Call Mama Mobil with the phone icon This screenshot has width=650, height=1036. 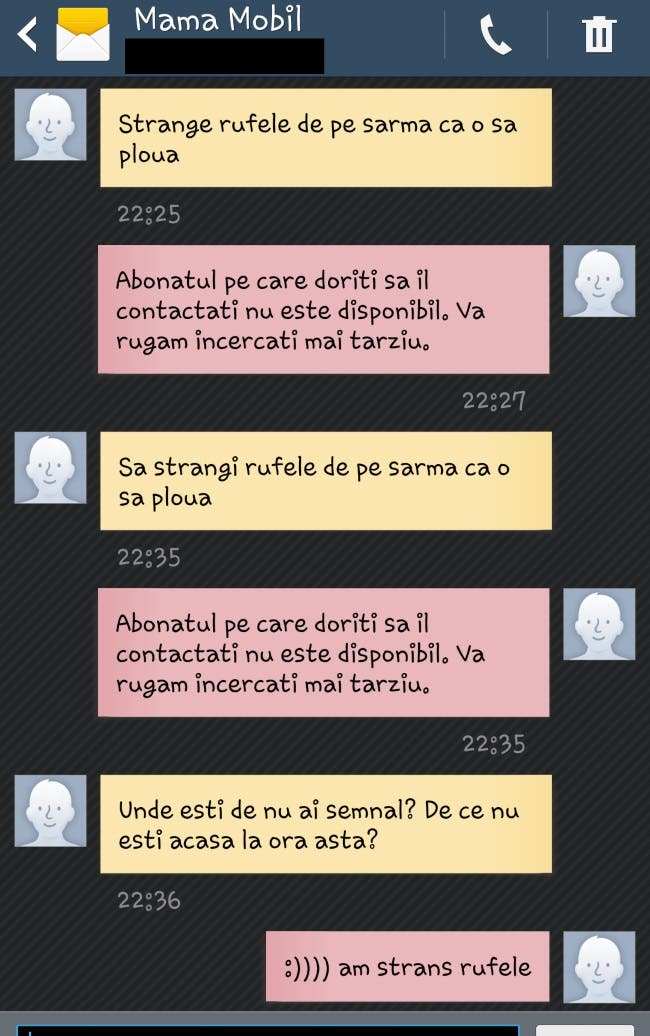tap(496, 36)
